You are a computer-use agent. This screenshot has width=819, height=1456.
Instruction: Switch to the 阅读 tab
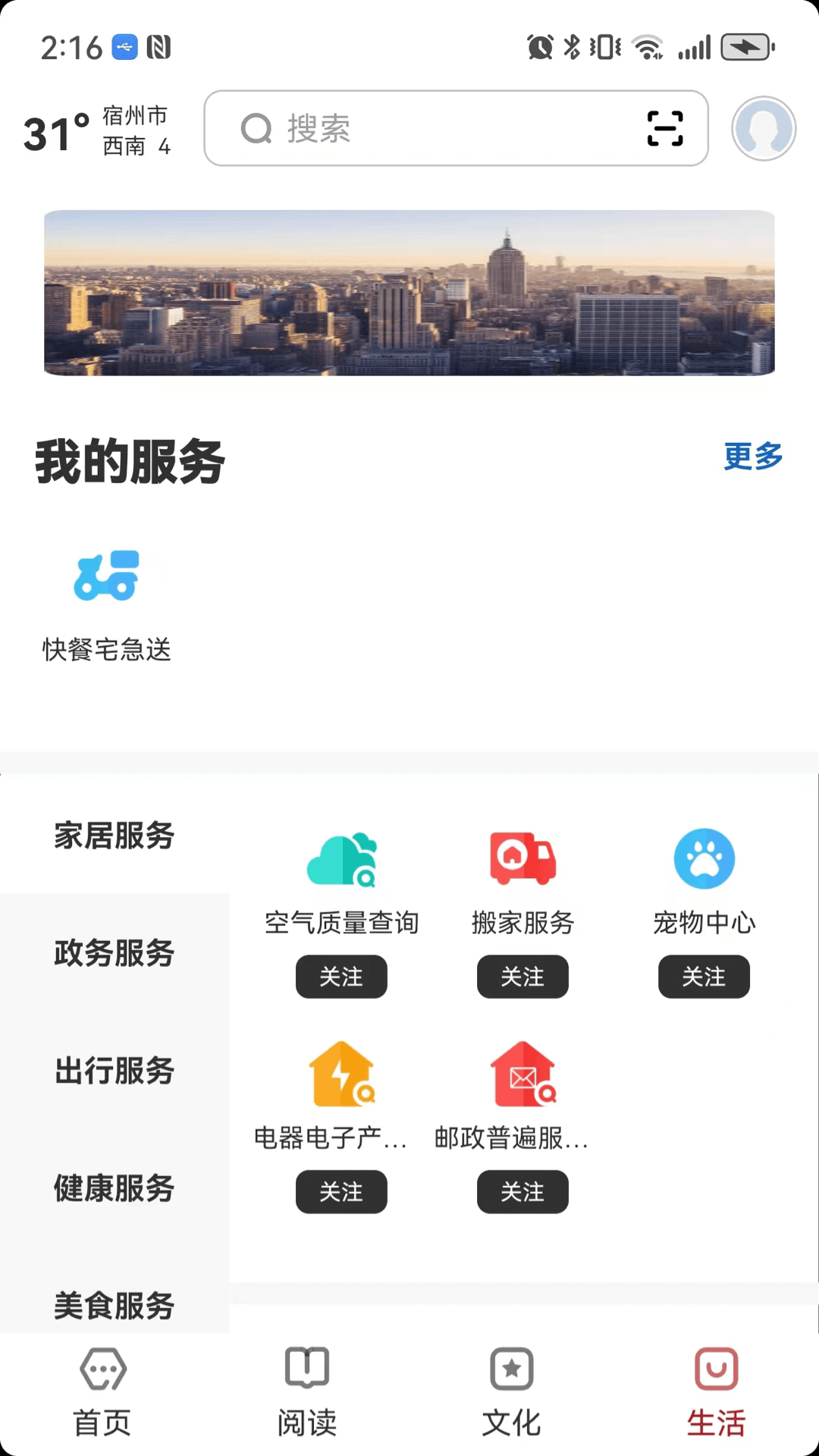[307, 1392]
